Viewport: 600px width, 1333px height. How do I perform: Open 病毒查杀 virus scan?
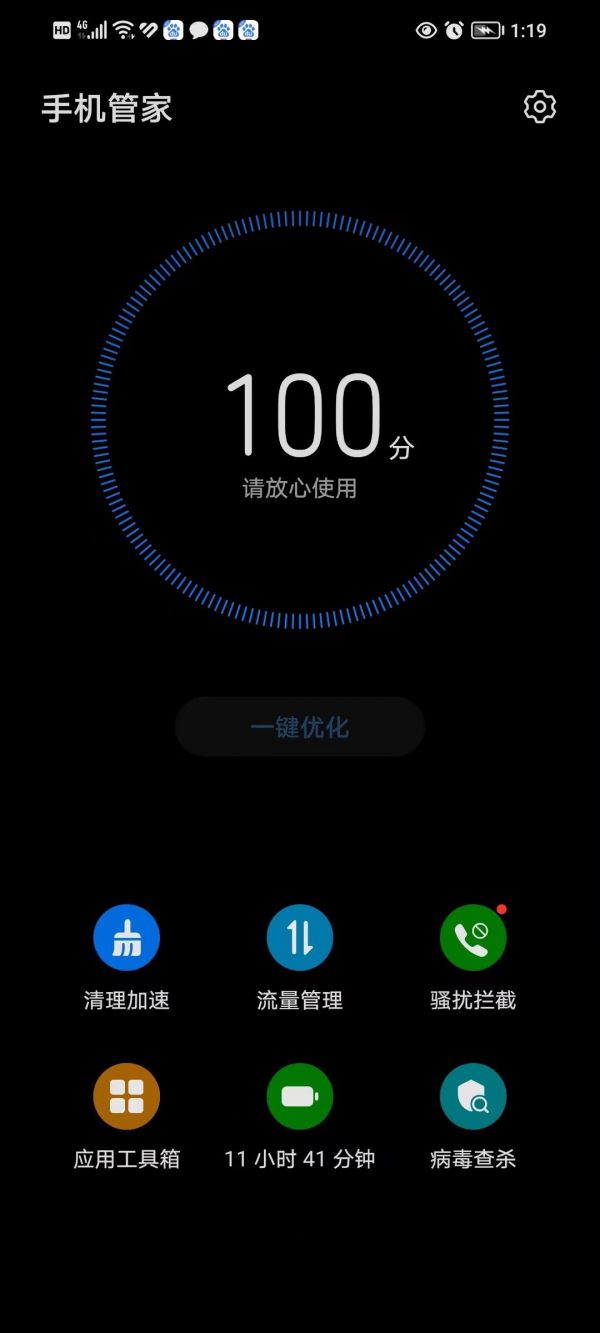coord(473,1097)
